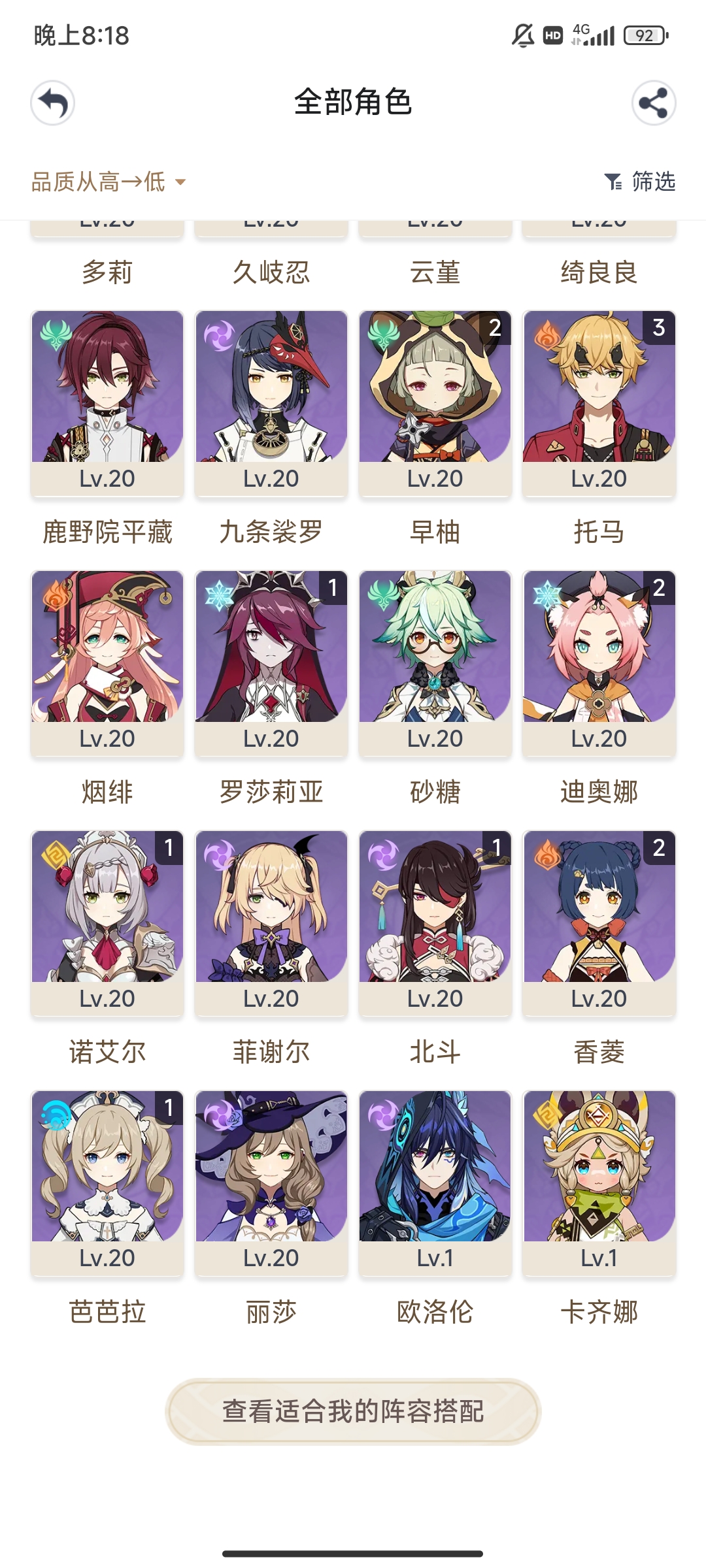Select 欧洛伦's Lv.1 character card
706x1568 pixels.
pos(434,1183)
